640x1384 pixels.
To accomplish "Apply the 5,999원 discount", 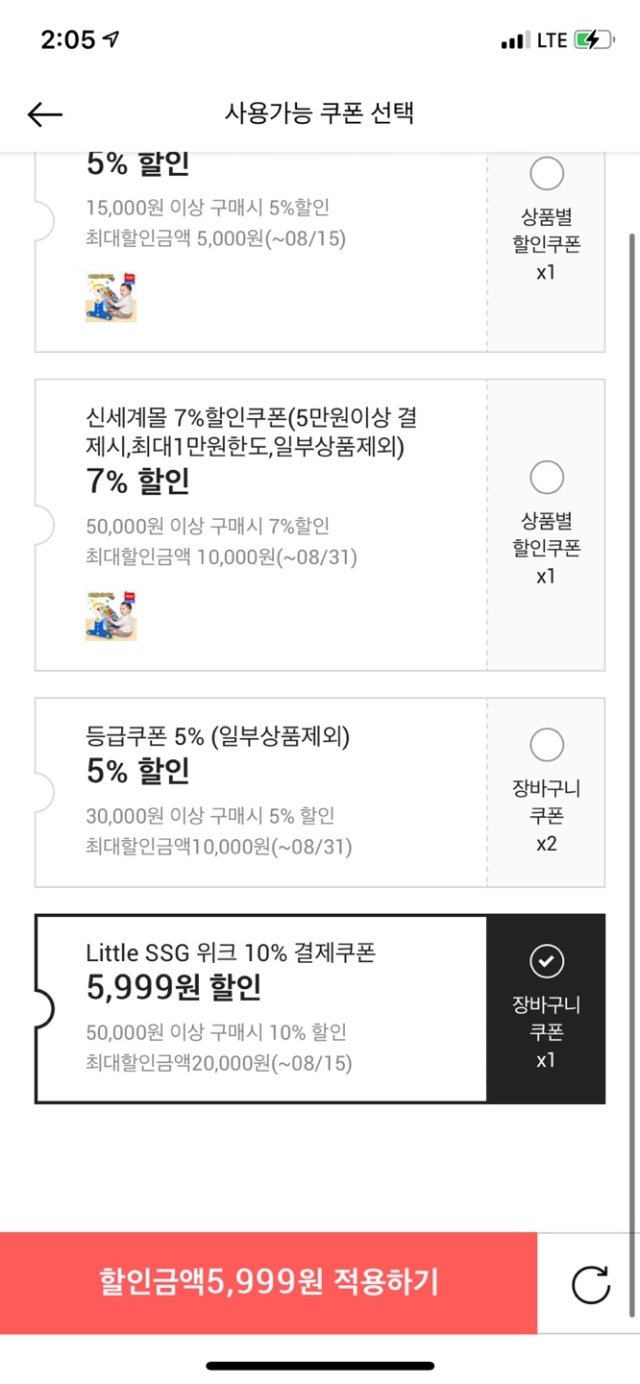I will coord(268,1282).
